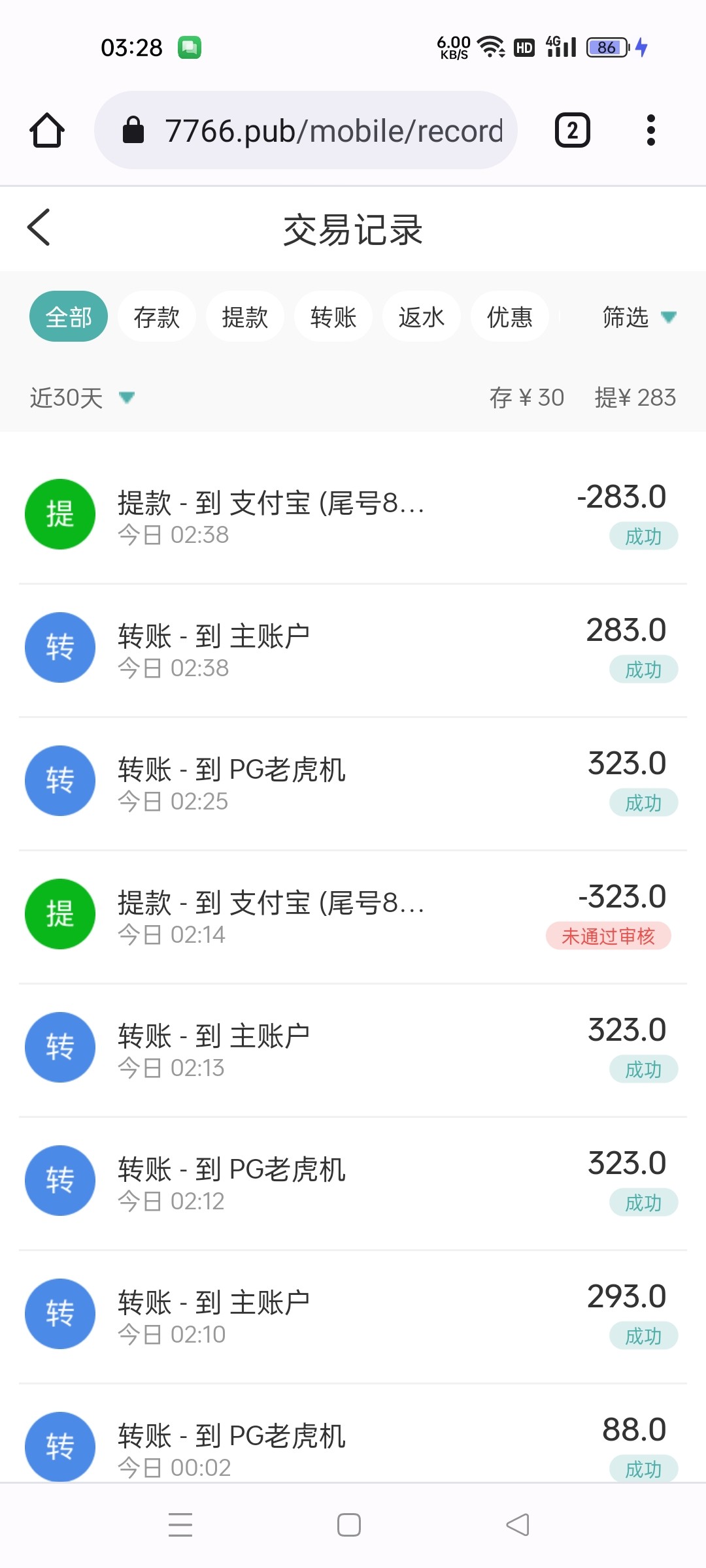Open the 02:25 转账到PG老虎机 record
706x1568 pixels.
[x=353, y=783]
